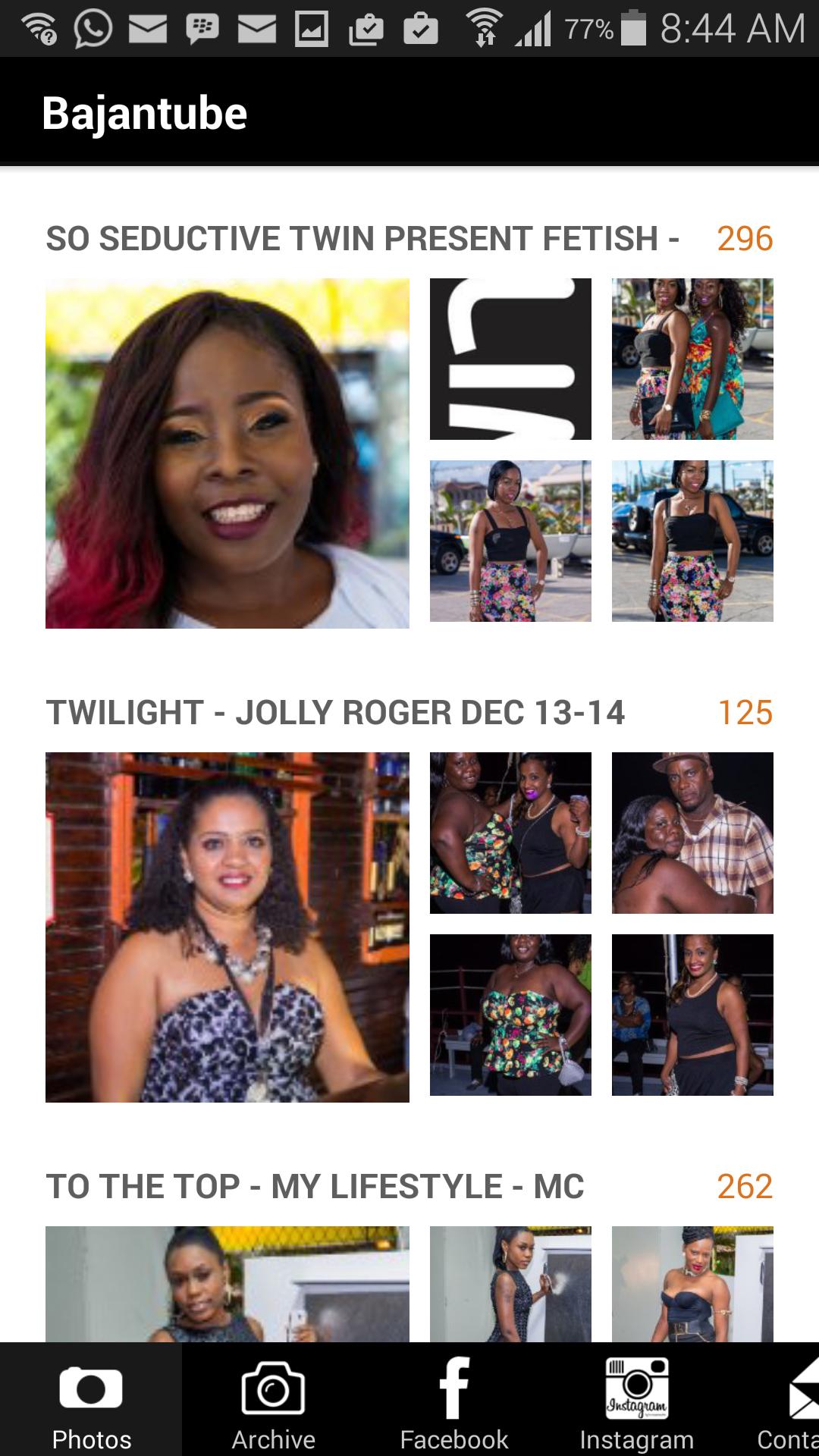Viewport: 819px width, 1456px height.
Task: Switch to the Photos tab
Action: point(91,1400)
